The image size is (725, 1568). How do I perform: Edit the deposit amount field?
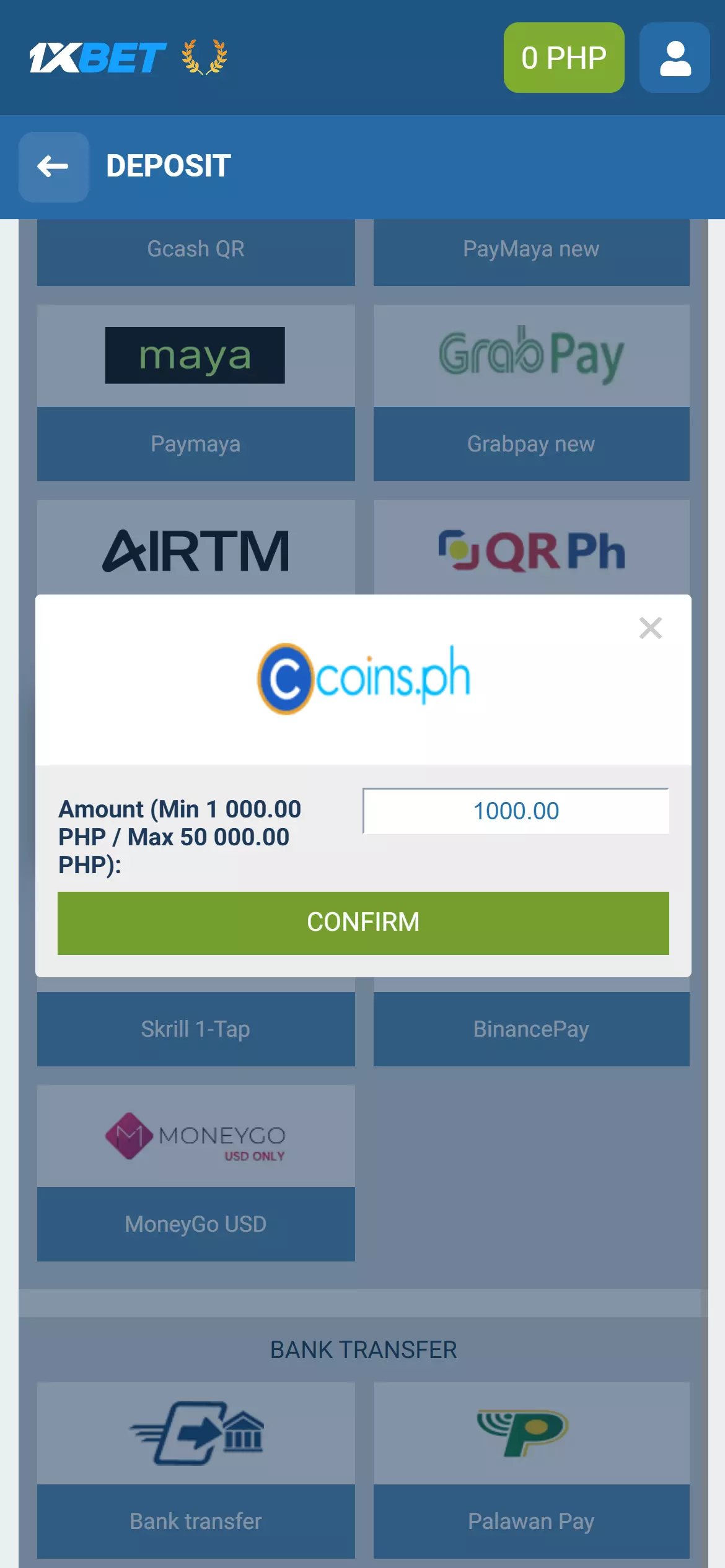[516, 811]
